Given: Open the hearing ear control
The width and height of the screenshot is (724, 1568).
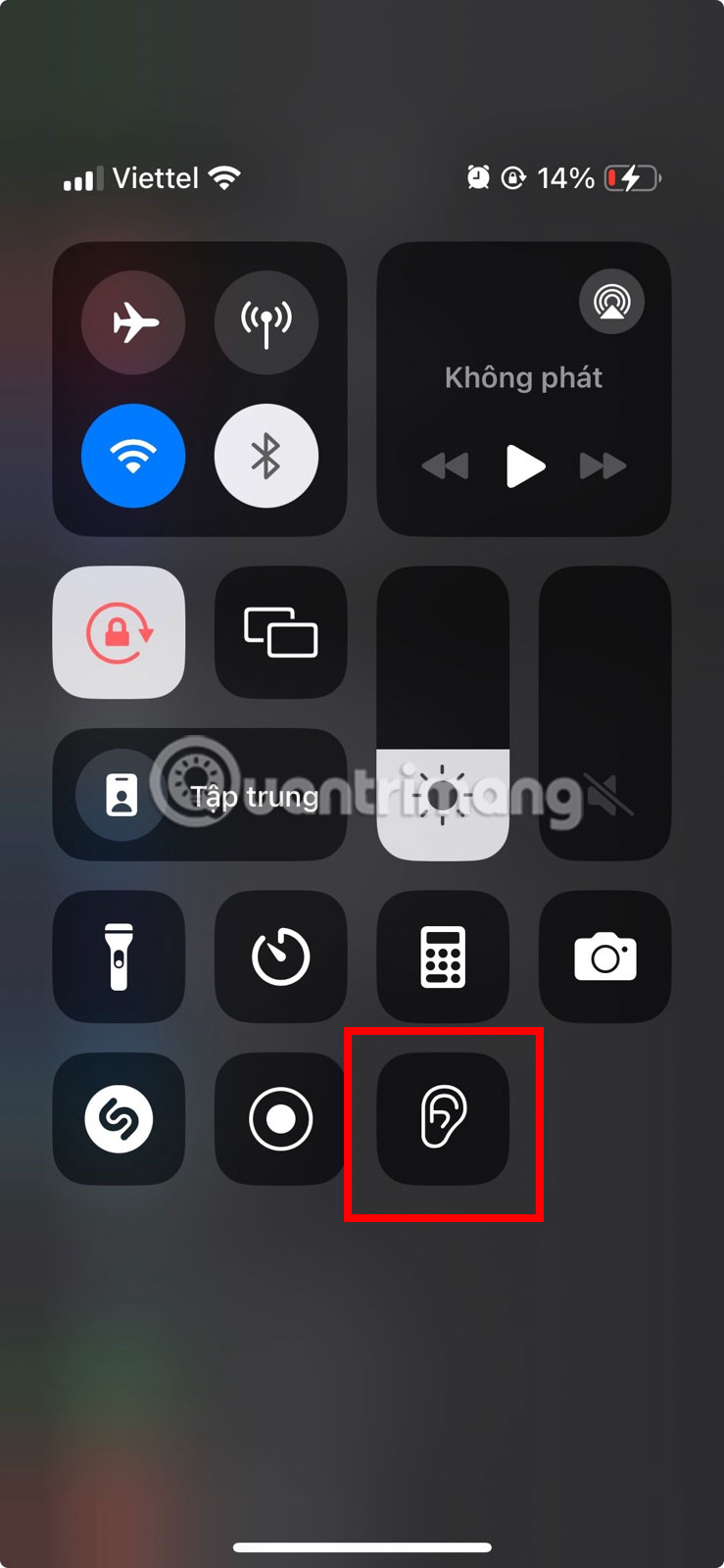Looking at the screenshot, I should coord(443,1118).
